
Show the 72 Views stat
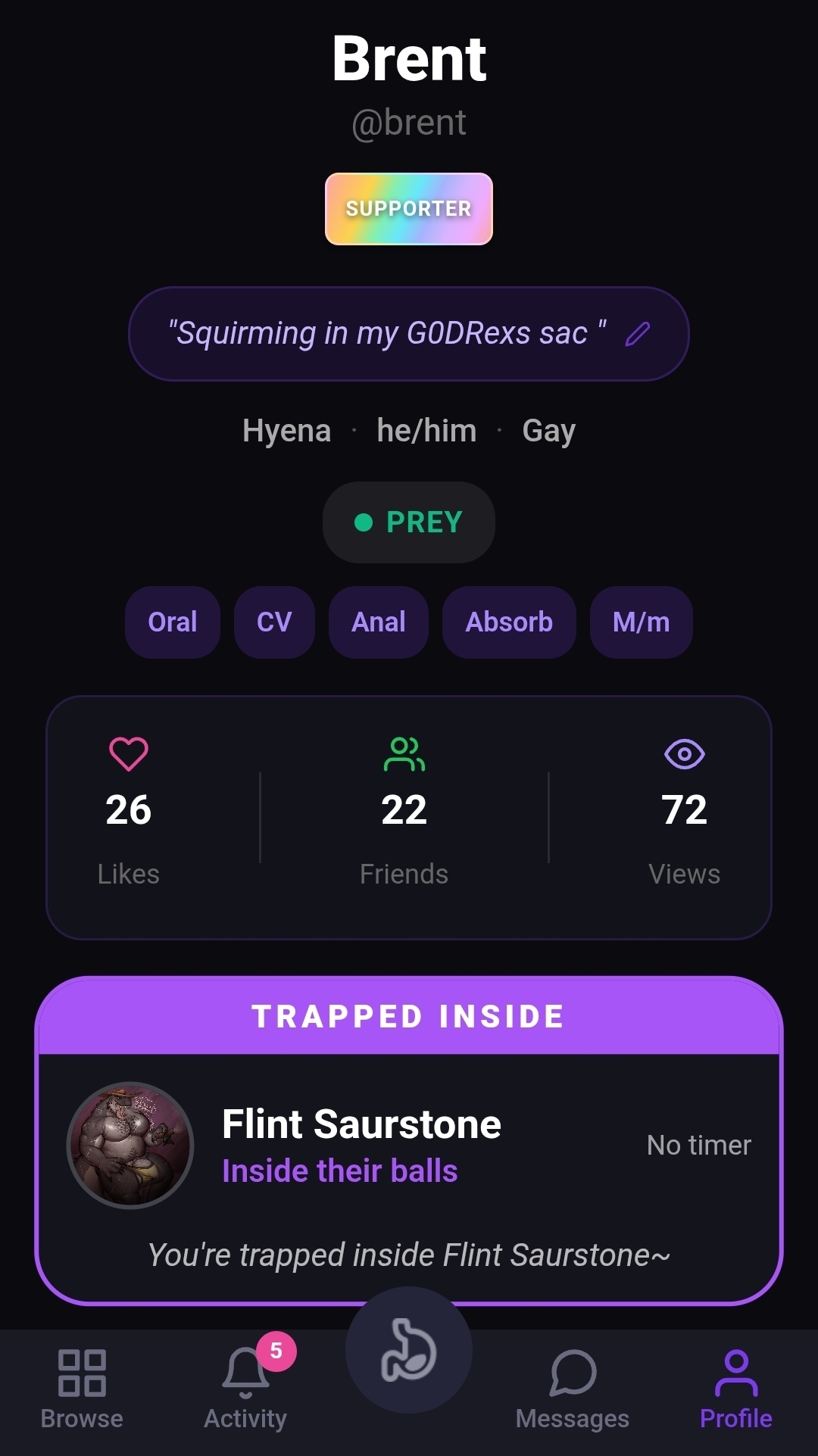pos(684,812)
